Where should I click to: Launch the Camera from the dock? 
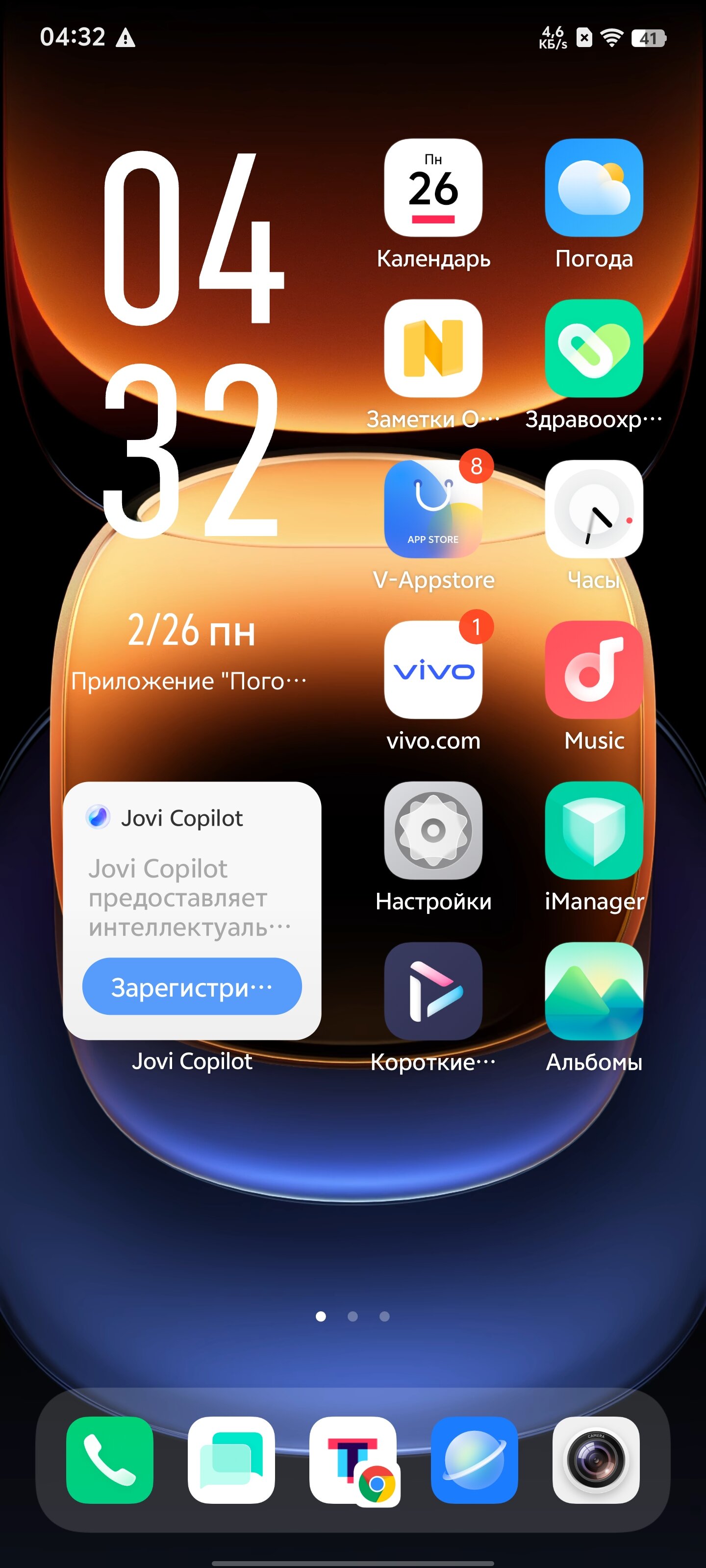pos(596,1460)
